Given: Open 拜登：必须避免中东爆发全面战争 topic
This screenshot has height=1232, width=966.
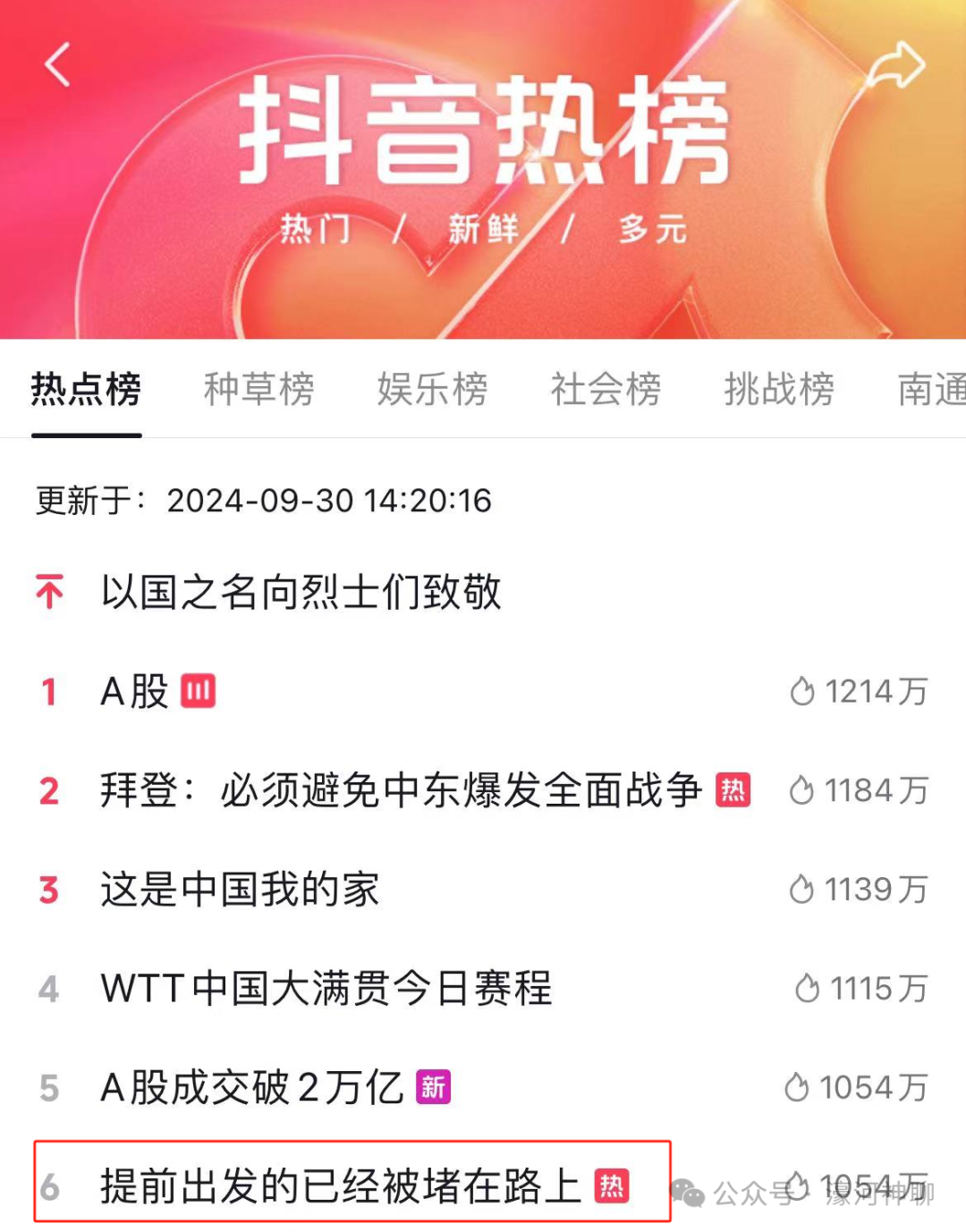Looking at the screenshot, I should (x=401, y=790).
